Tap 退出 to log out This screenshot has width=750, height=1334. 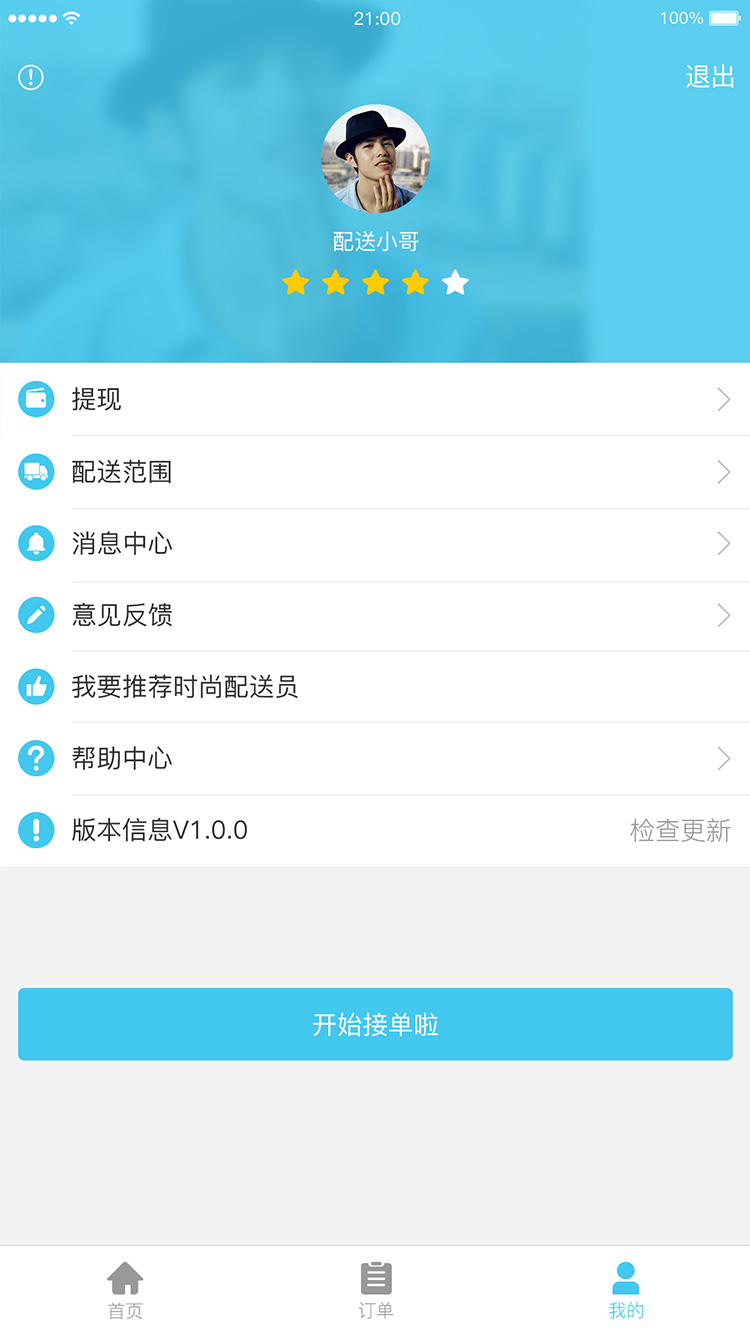point(710,77)
